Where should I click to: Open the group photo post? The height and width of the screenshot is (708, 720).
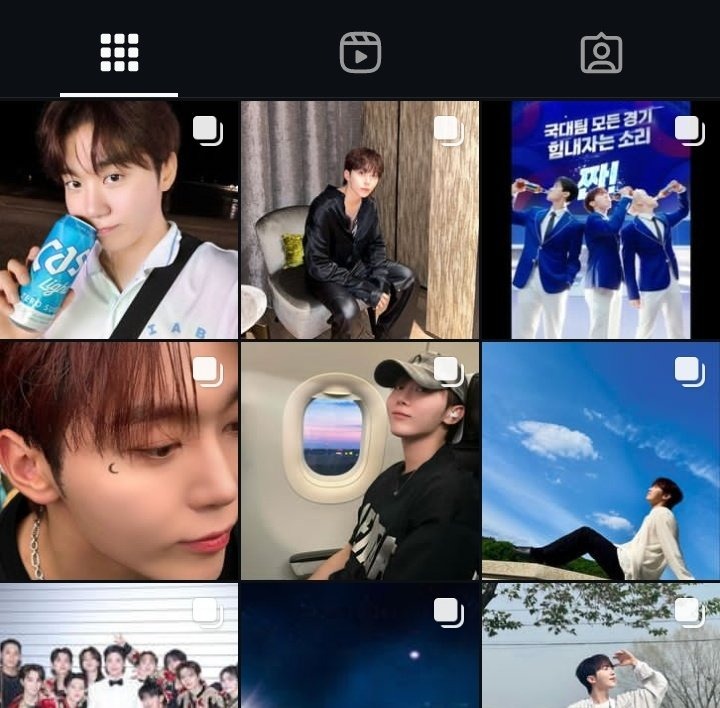pyautogui.click(x=119, y=647)
